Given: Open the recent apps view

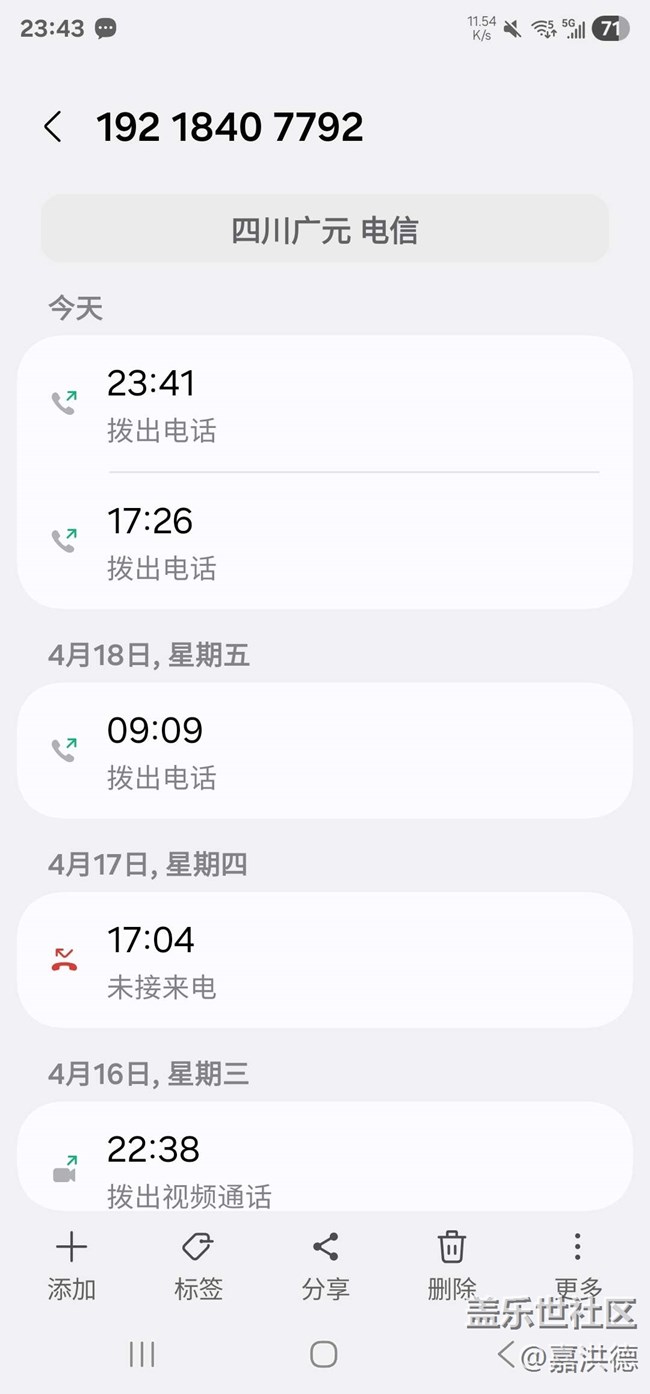Looking at the screenshot, I should click(142, 1354).
